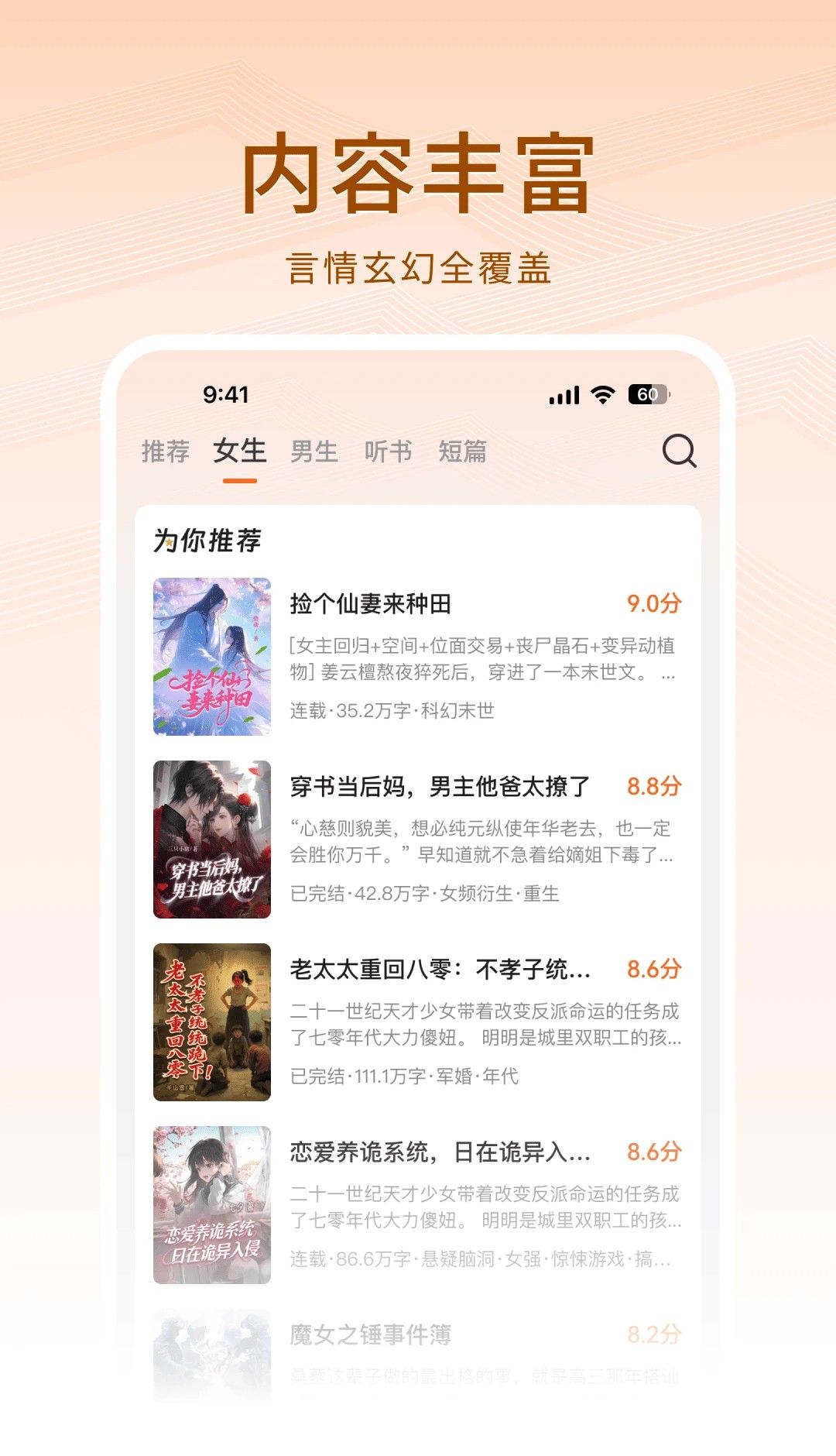Click the 9:41 time in status bar

[227, 395]
